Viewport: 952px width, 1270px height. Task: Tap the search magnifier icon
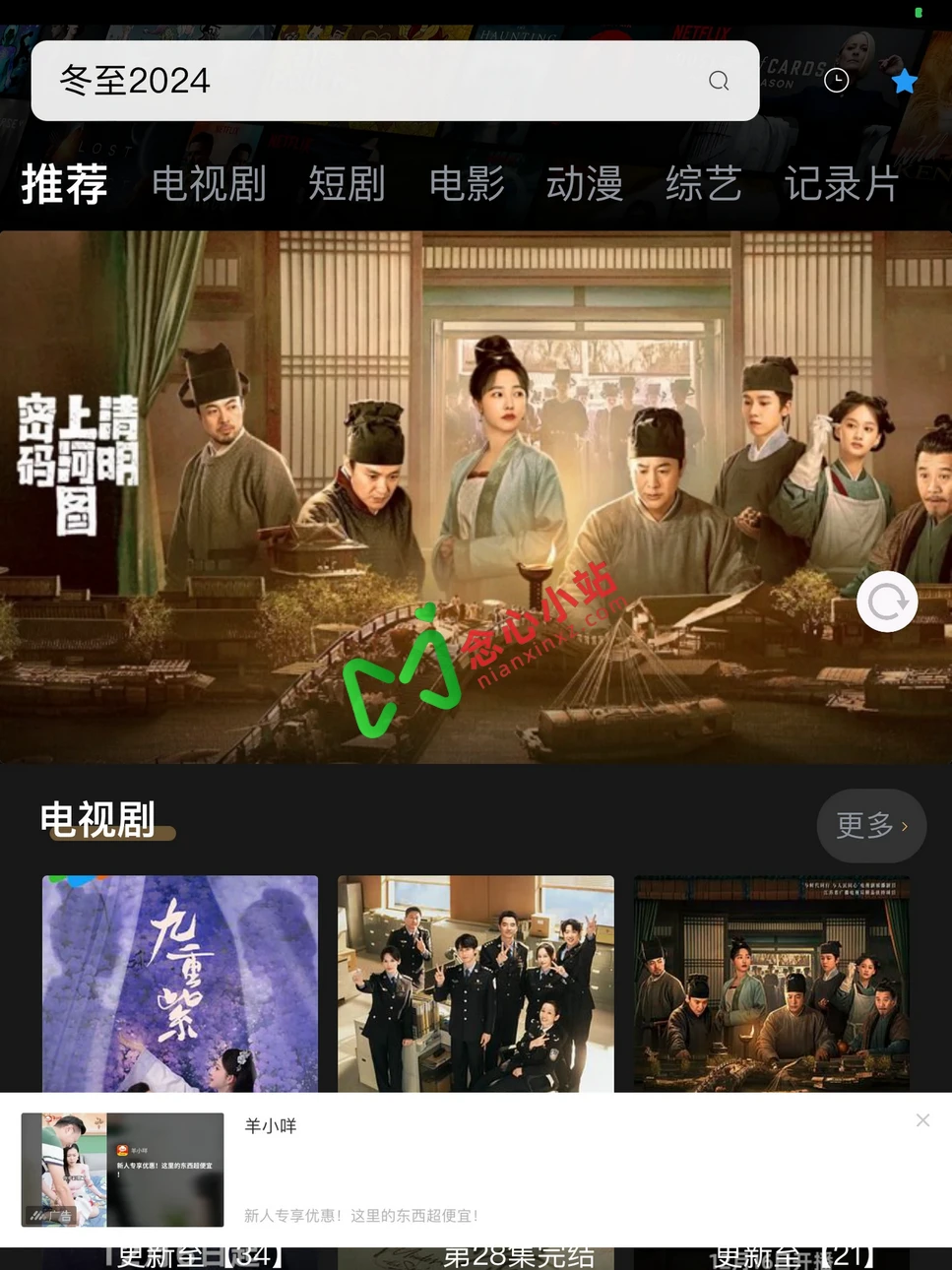(718, 81)
